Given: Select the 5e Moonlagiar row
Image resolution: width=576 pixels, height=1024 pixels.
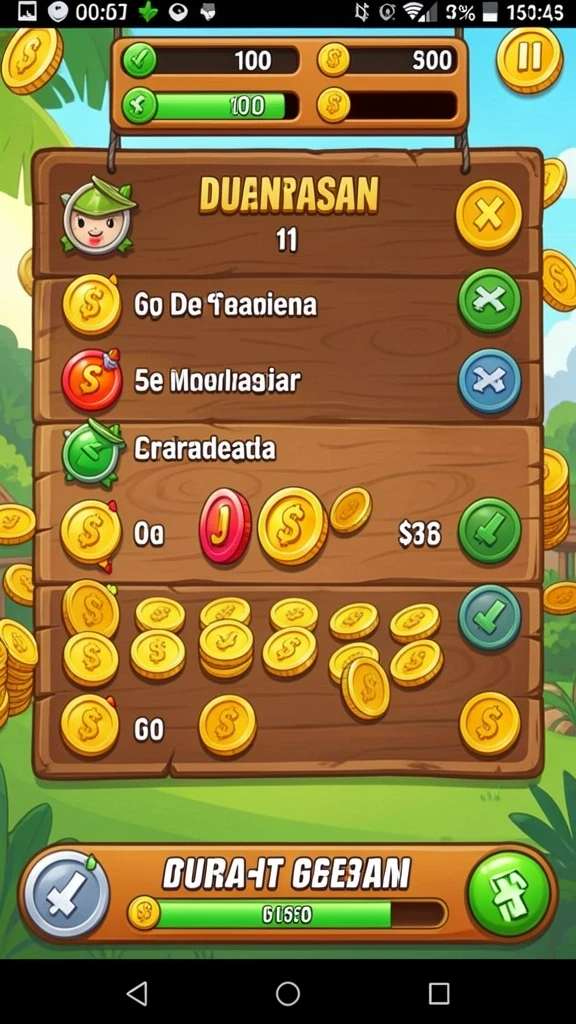Looking at the screenshot, I should 287,381.
